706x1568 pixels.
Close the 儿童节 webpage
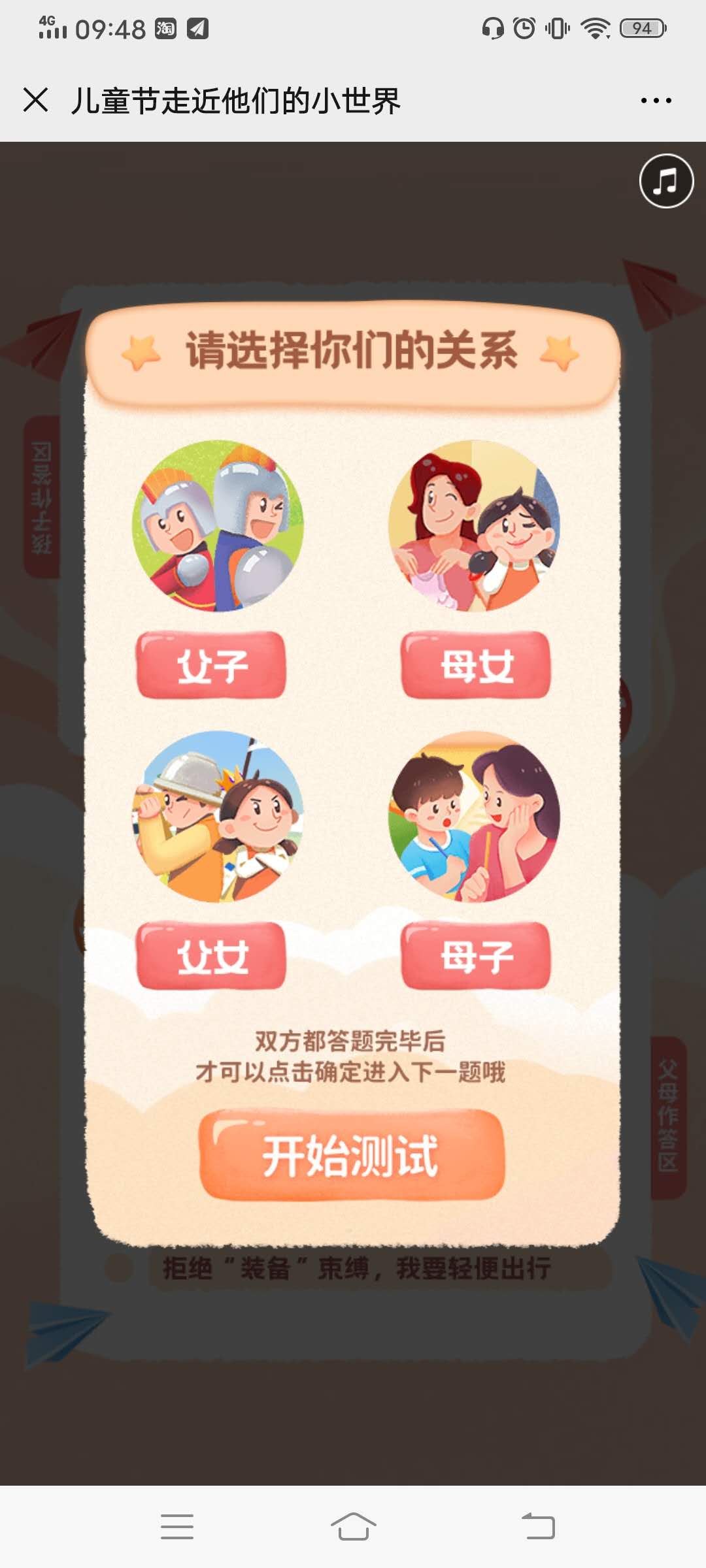click(x=36, y=101)
